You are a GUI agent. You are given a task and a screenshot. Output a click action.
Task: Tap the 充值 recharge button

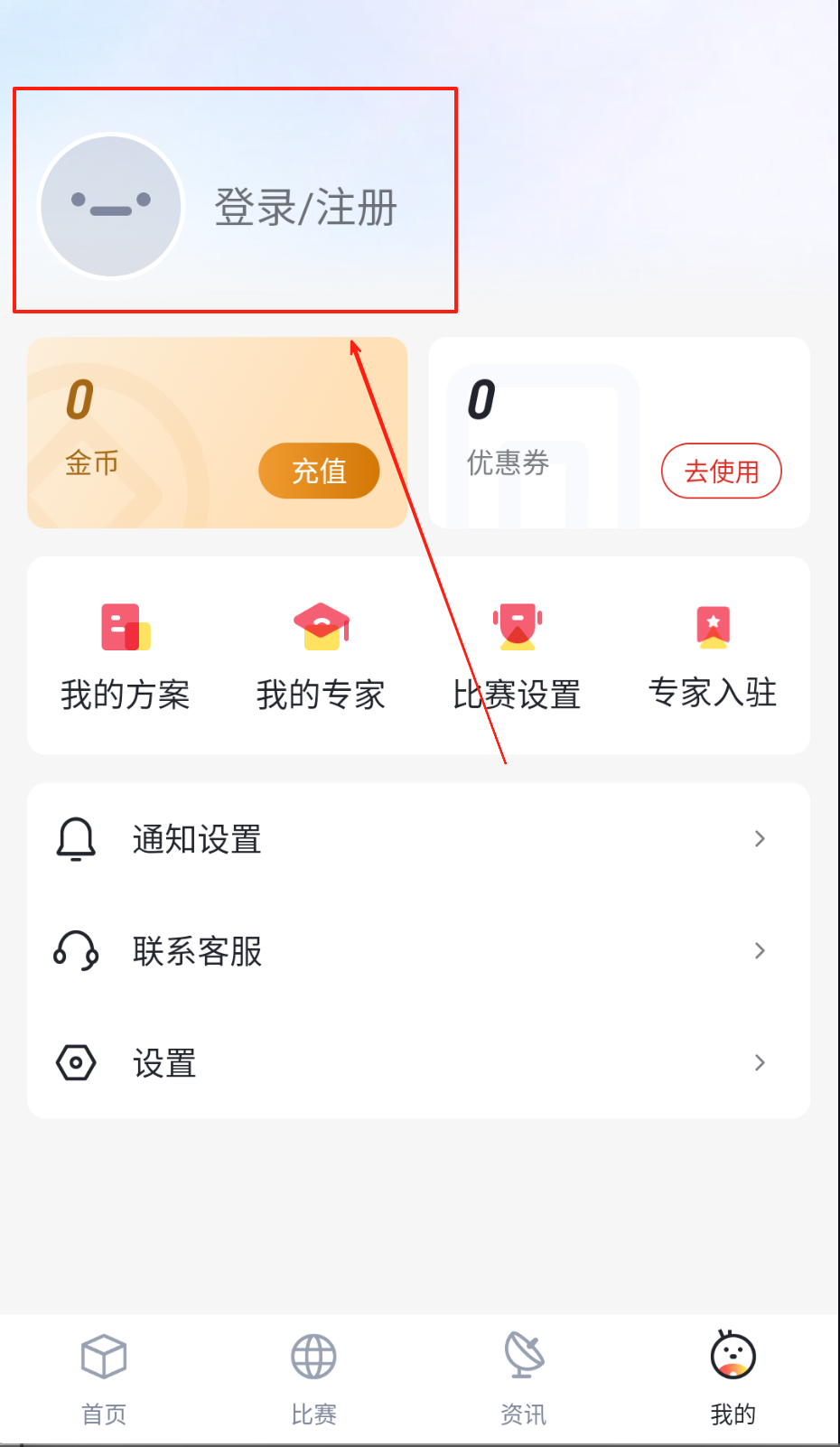coord(319,471)
